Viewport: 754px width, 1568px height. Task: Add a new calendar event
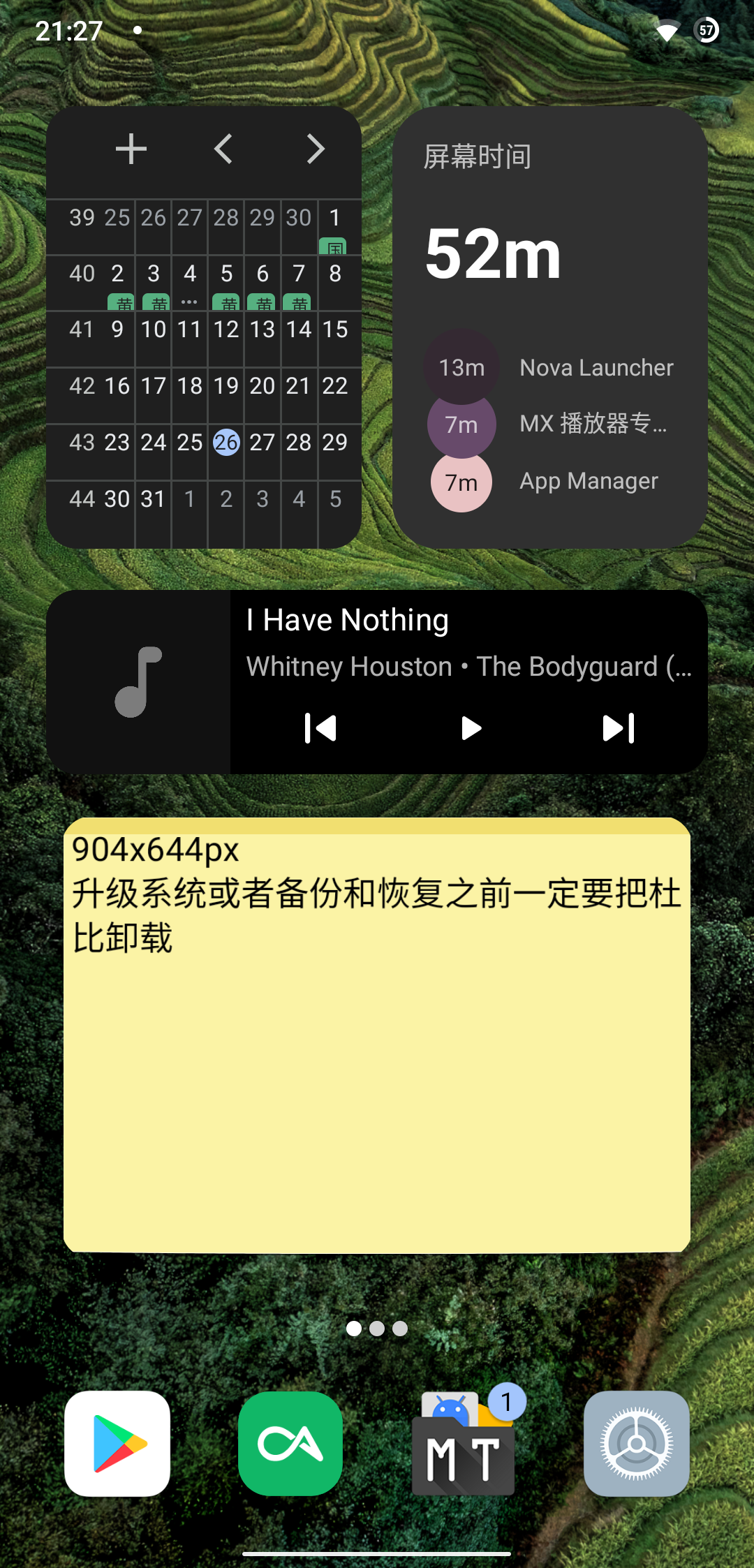pos(131,149)
